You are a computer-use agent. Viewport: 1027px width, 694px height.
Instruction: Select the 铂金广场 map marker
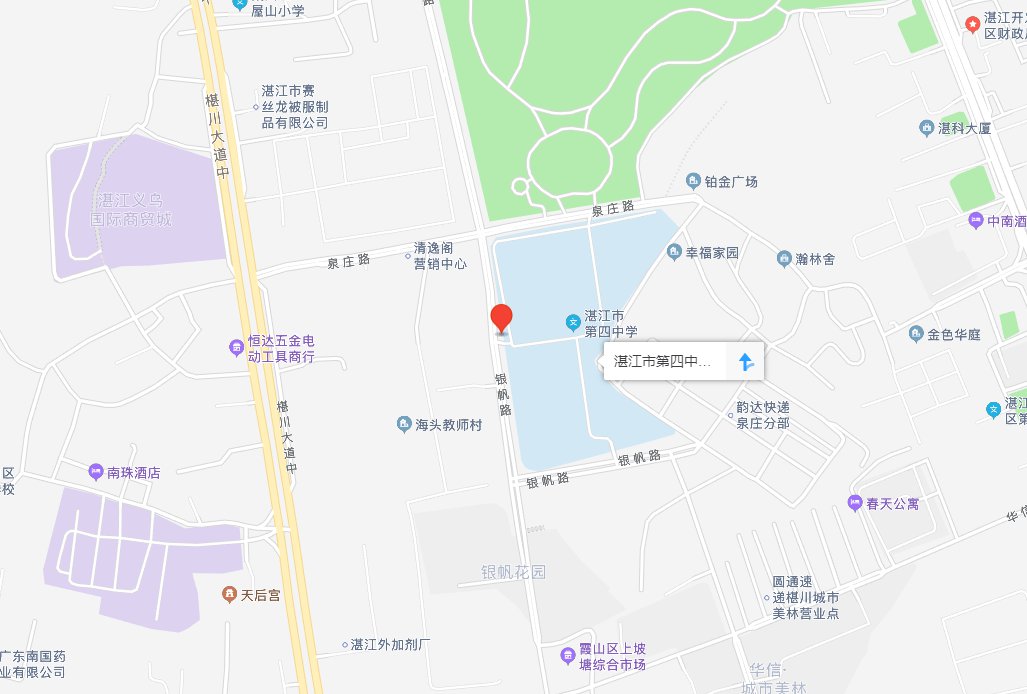click(693, 181)
